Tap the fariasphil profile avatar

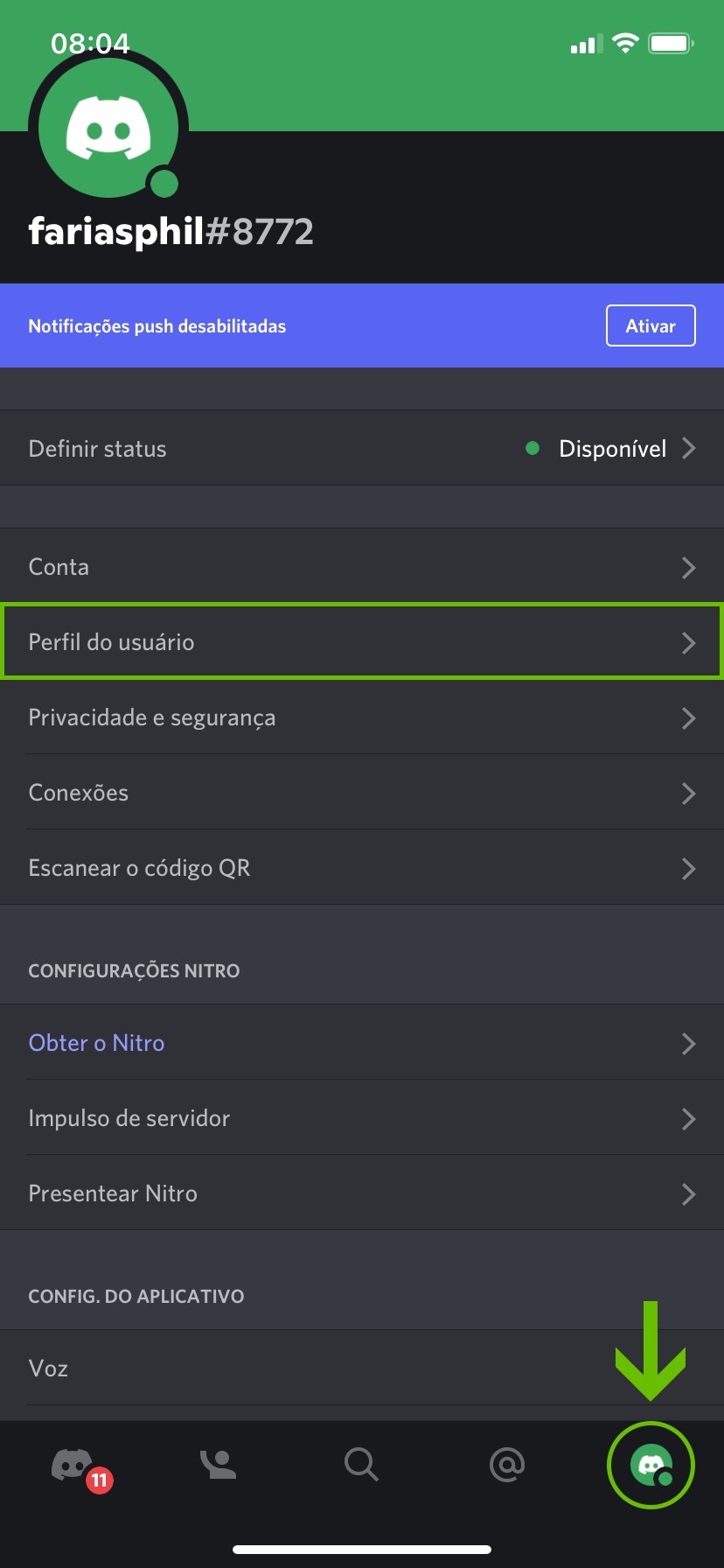pos(108,129)
